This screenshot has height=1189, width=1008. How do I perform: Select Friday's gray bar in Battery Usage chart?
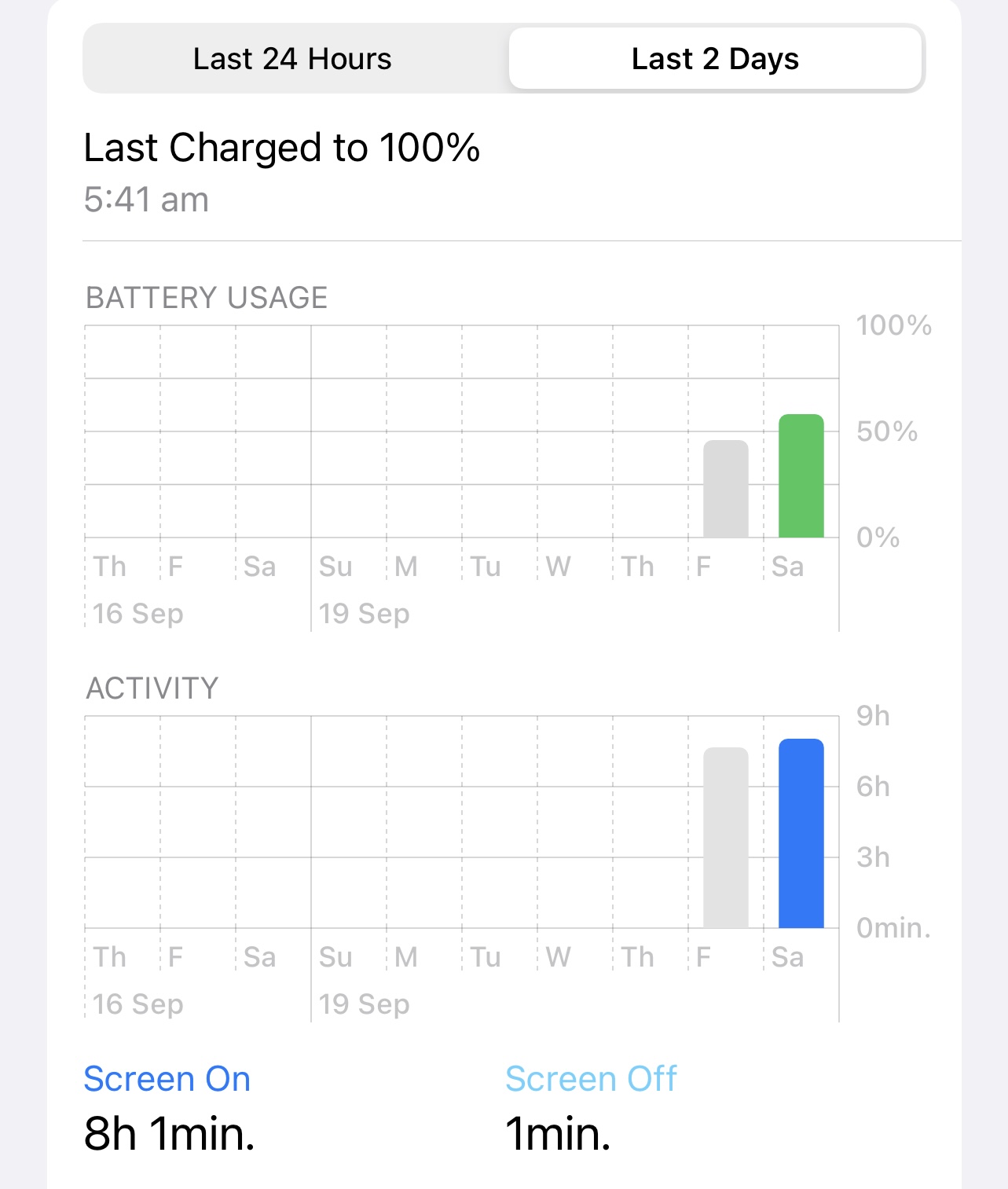point(725,489)
